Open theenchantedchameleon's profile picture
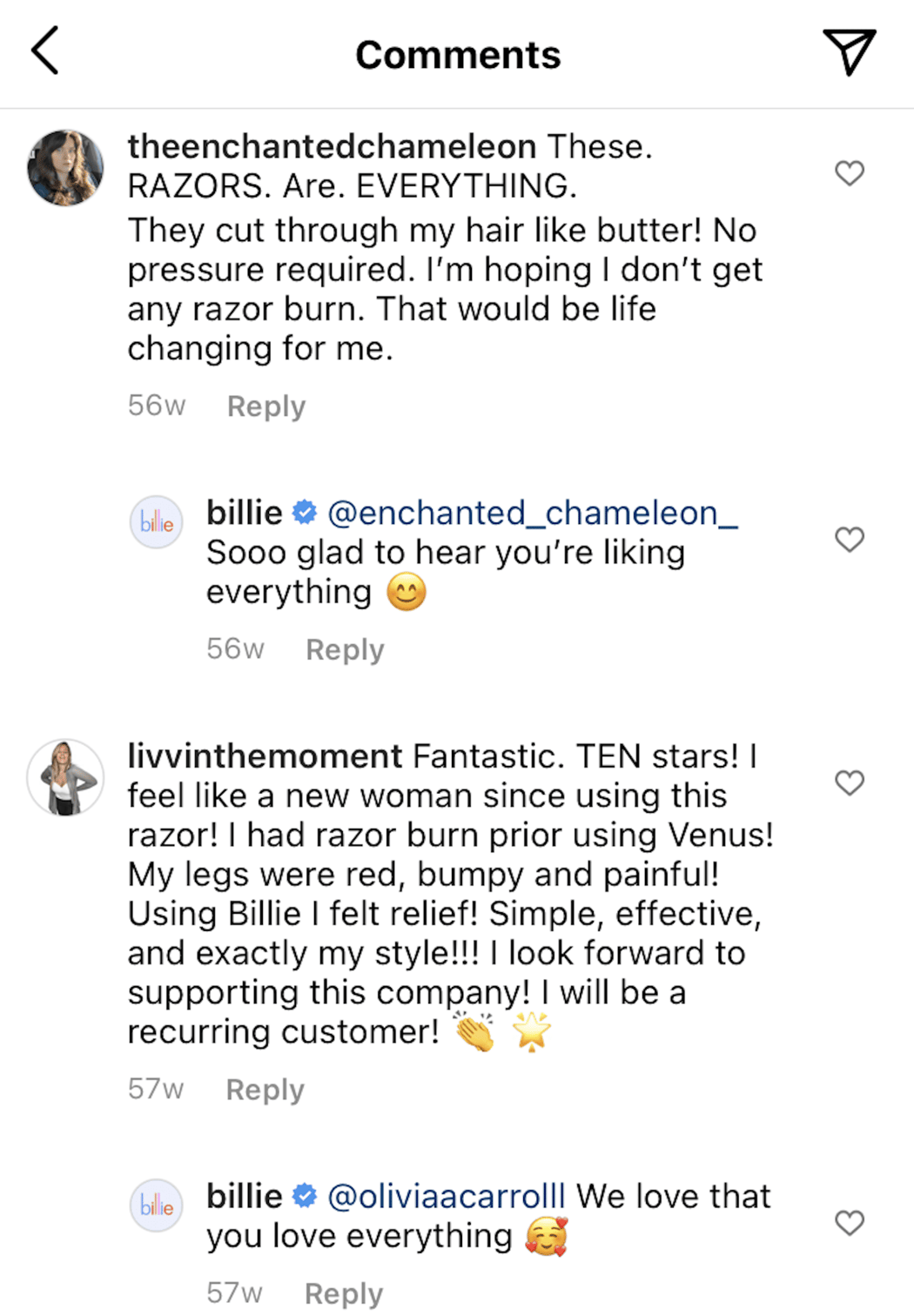The image size is (914, 1316). click(65, 168)
